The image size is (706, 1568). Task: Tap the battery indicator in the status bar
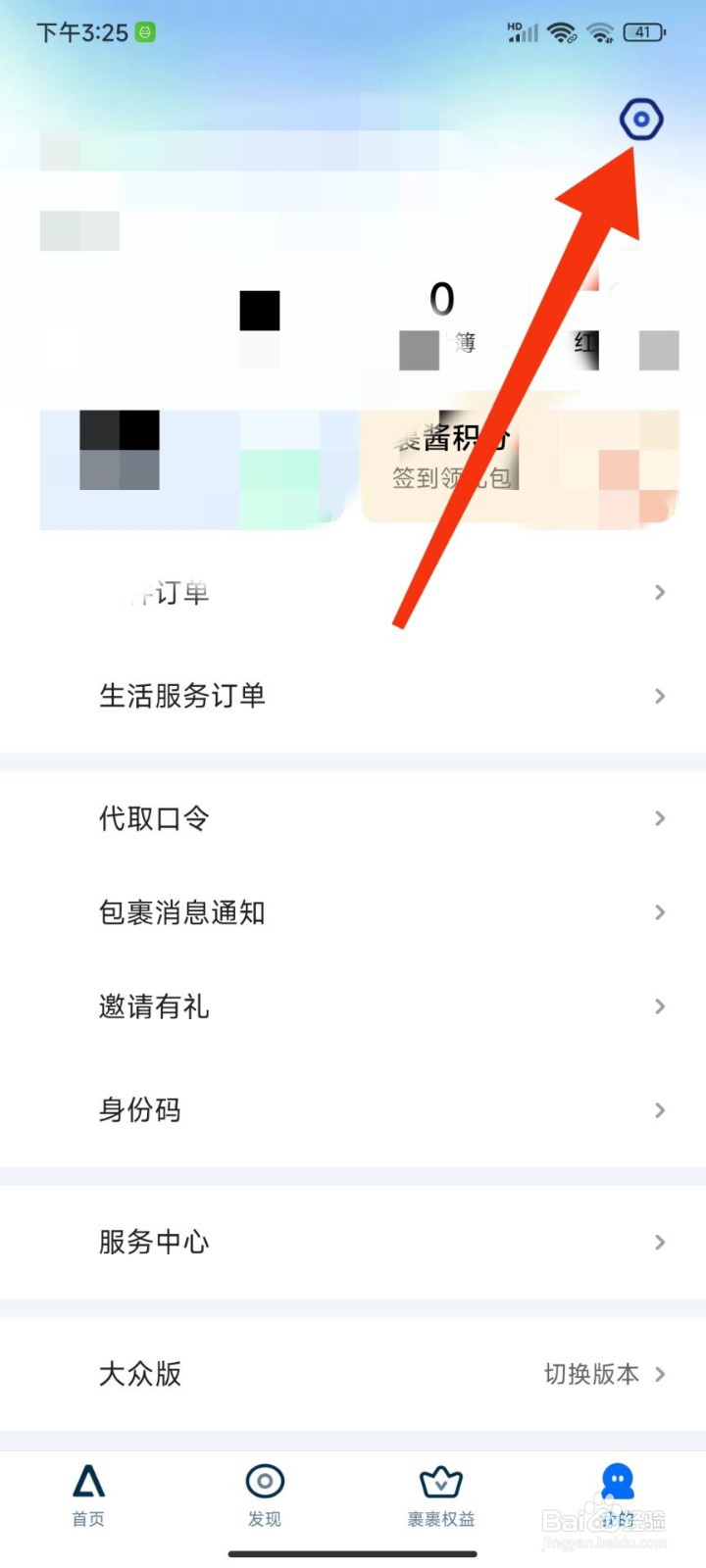[643, 31]
